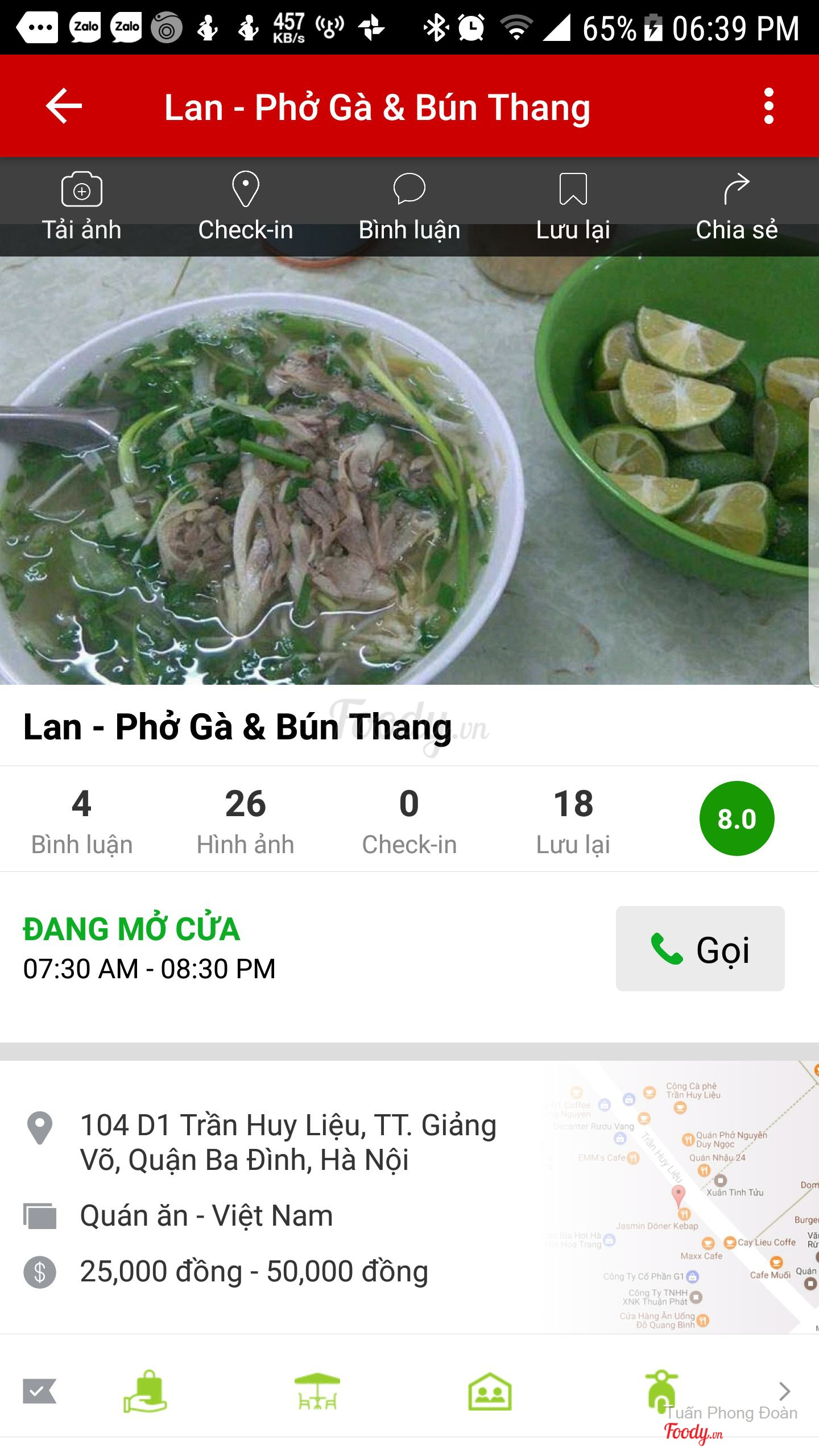
Task: Check in at this restaurant
Action: point(246,206)
